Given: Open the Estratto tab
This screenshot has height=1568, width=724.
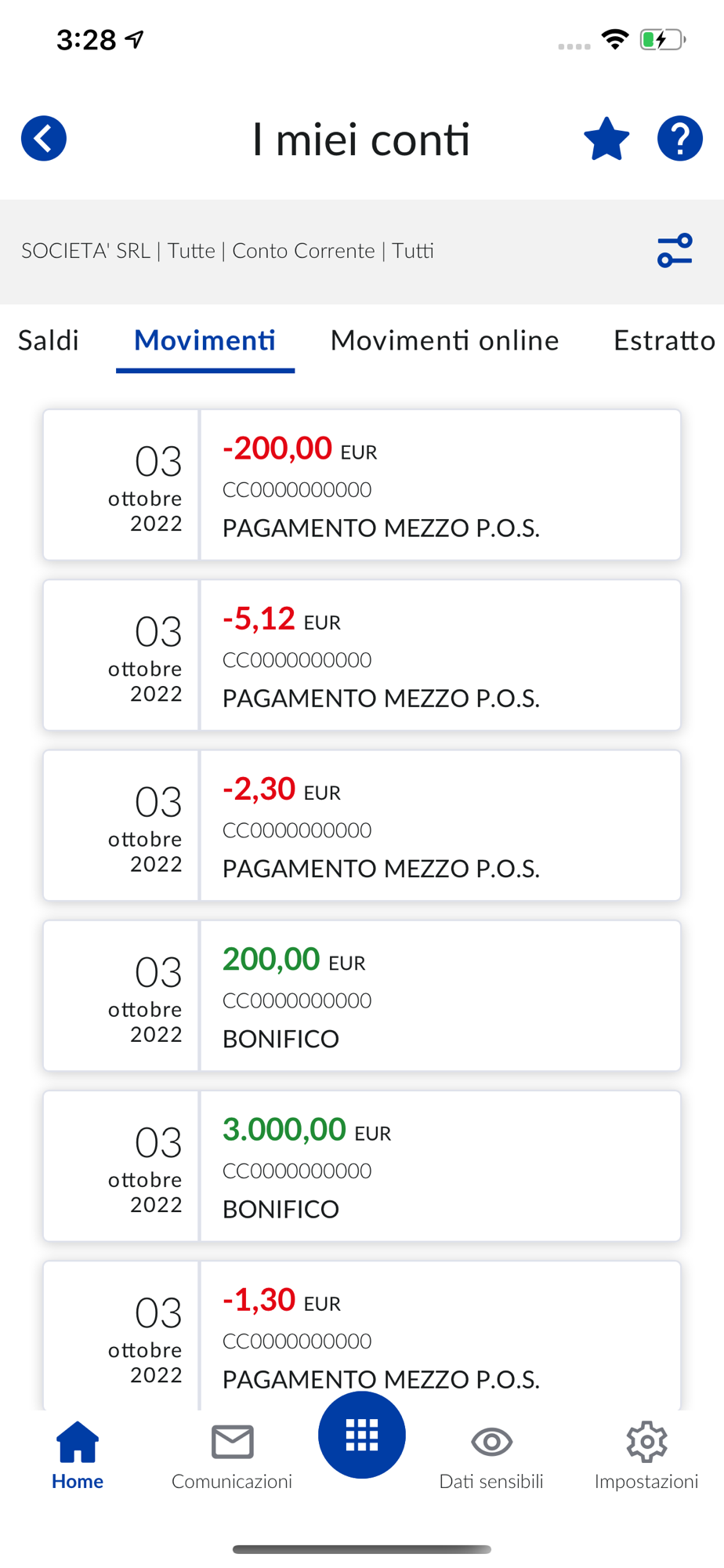Looking at the screenshot, I should pyautogui.click(x=664, y=340).
